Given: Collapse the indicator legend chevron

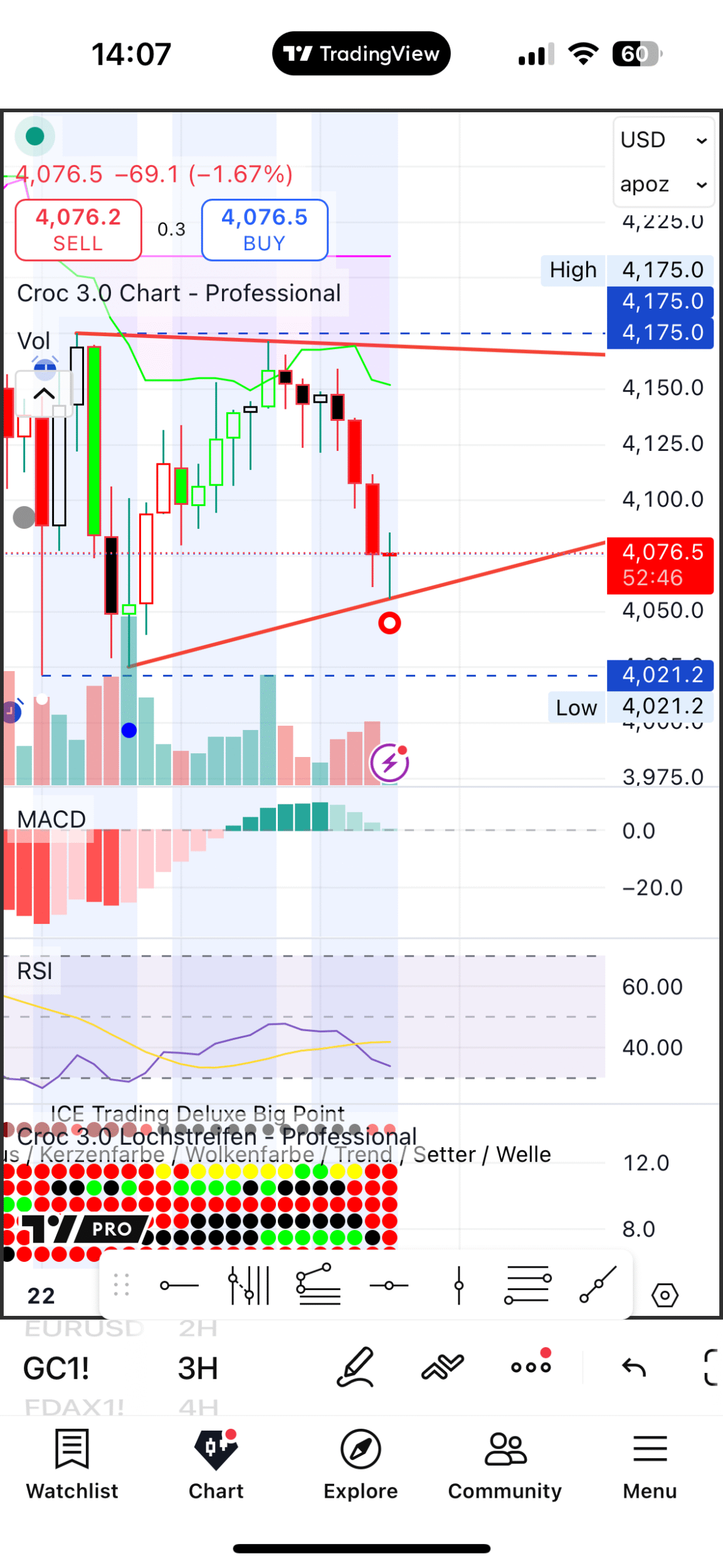Looking at the screenshot, I should [x=44, y=394].
